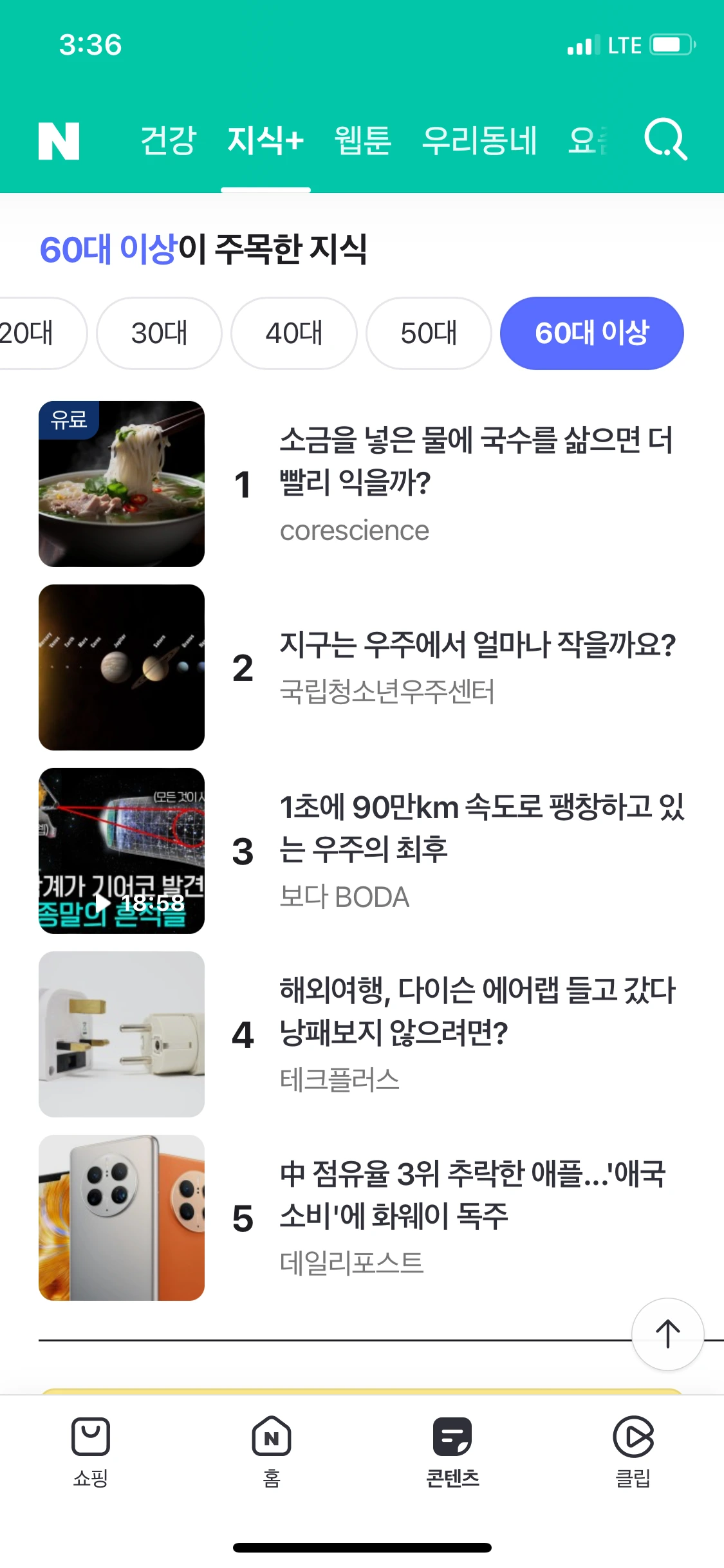Open 해외여행, 다이슨 에어랩 article
Screen dimensions: 724x1568
[x=478, y=1011]
